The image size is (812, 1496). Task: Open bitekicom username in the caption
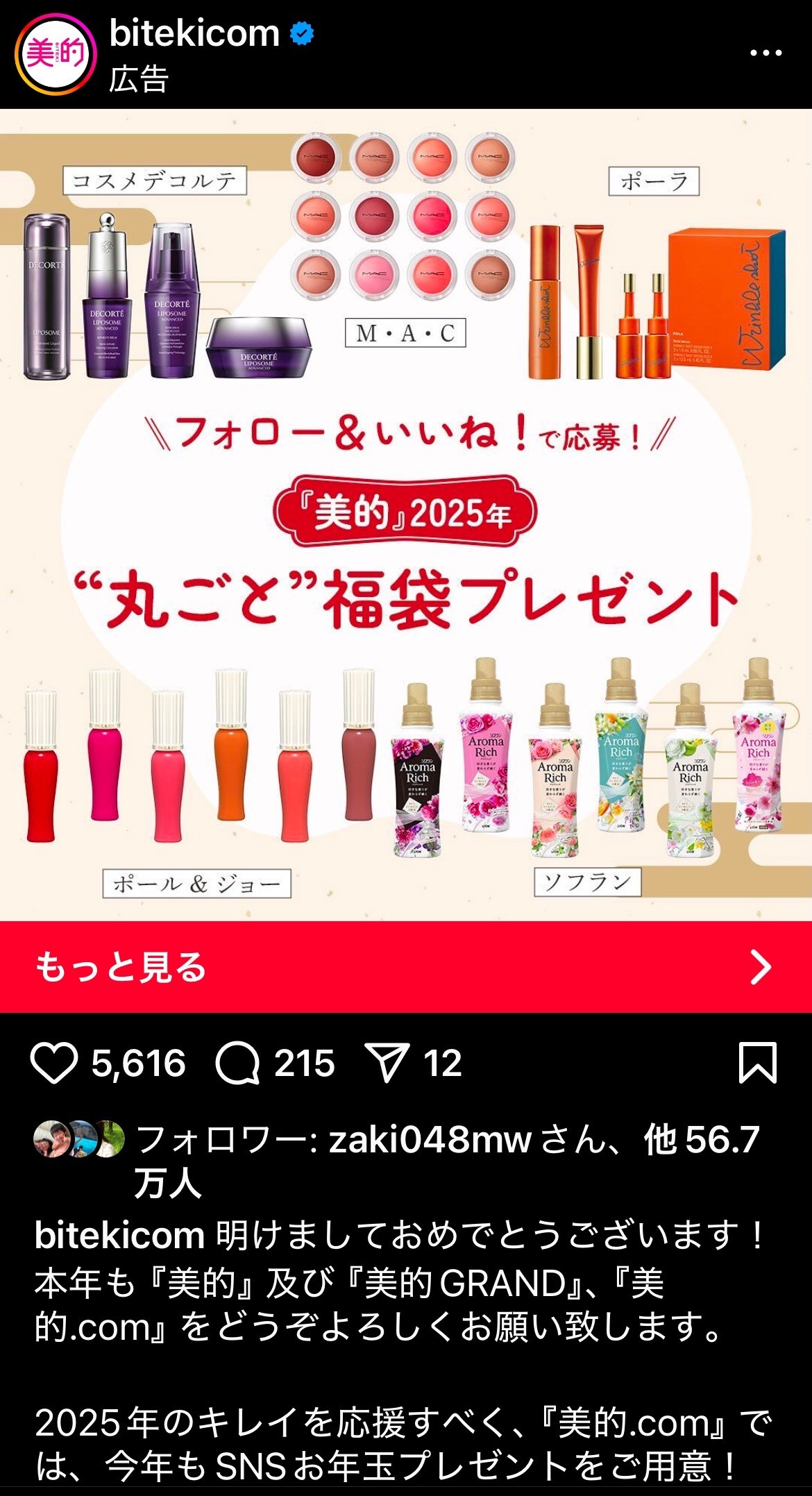pos(119,1236)
